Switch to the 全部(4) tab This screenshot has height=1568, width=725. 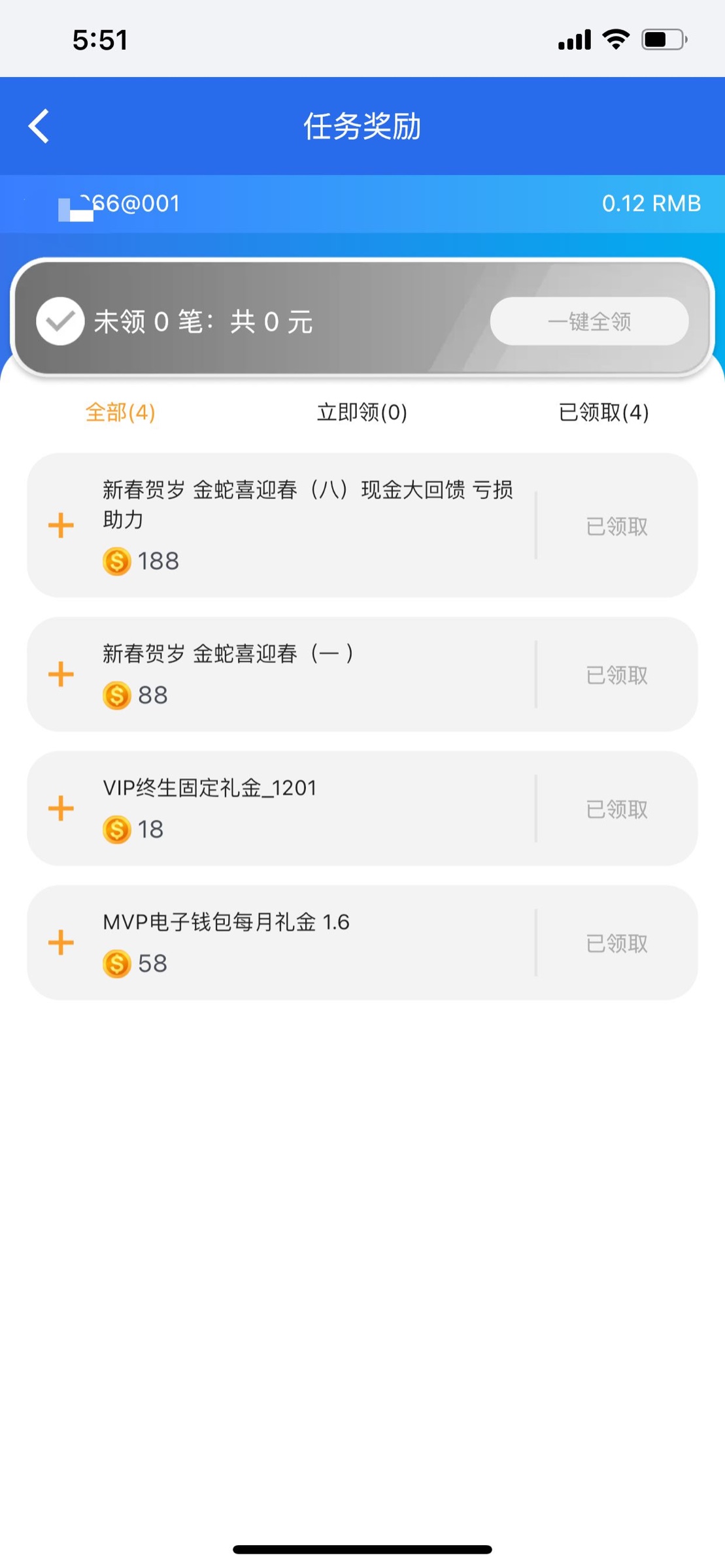click(x=120, y=412)
